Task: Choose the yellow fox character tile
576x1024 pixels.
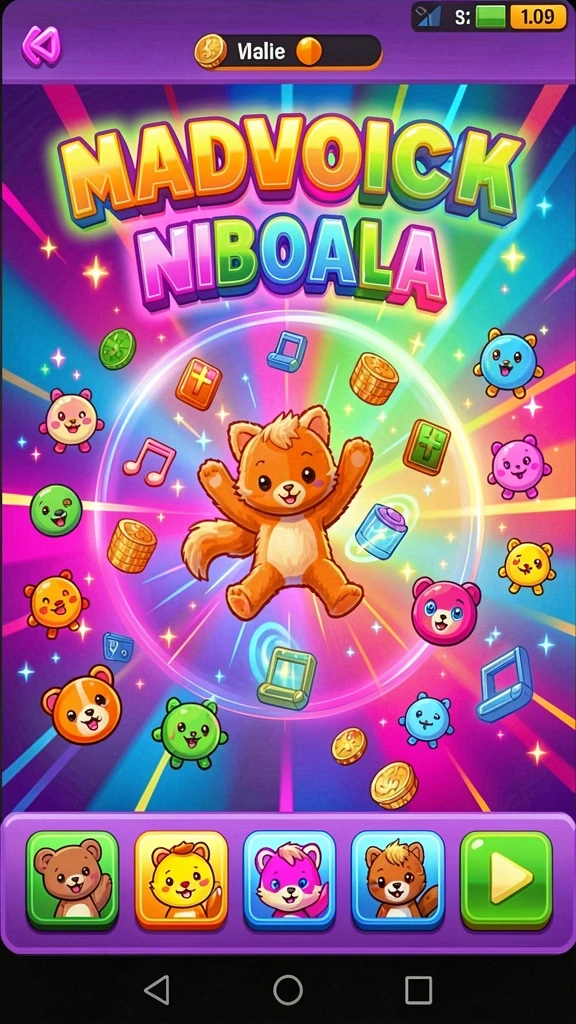Action: [181, 880]
